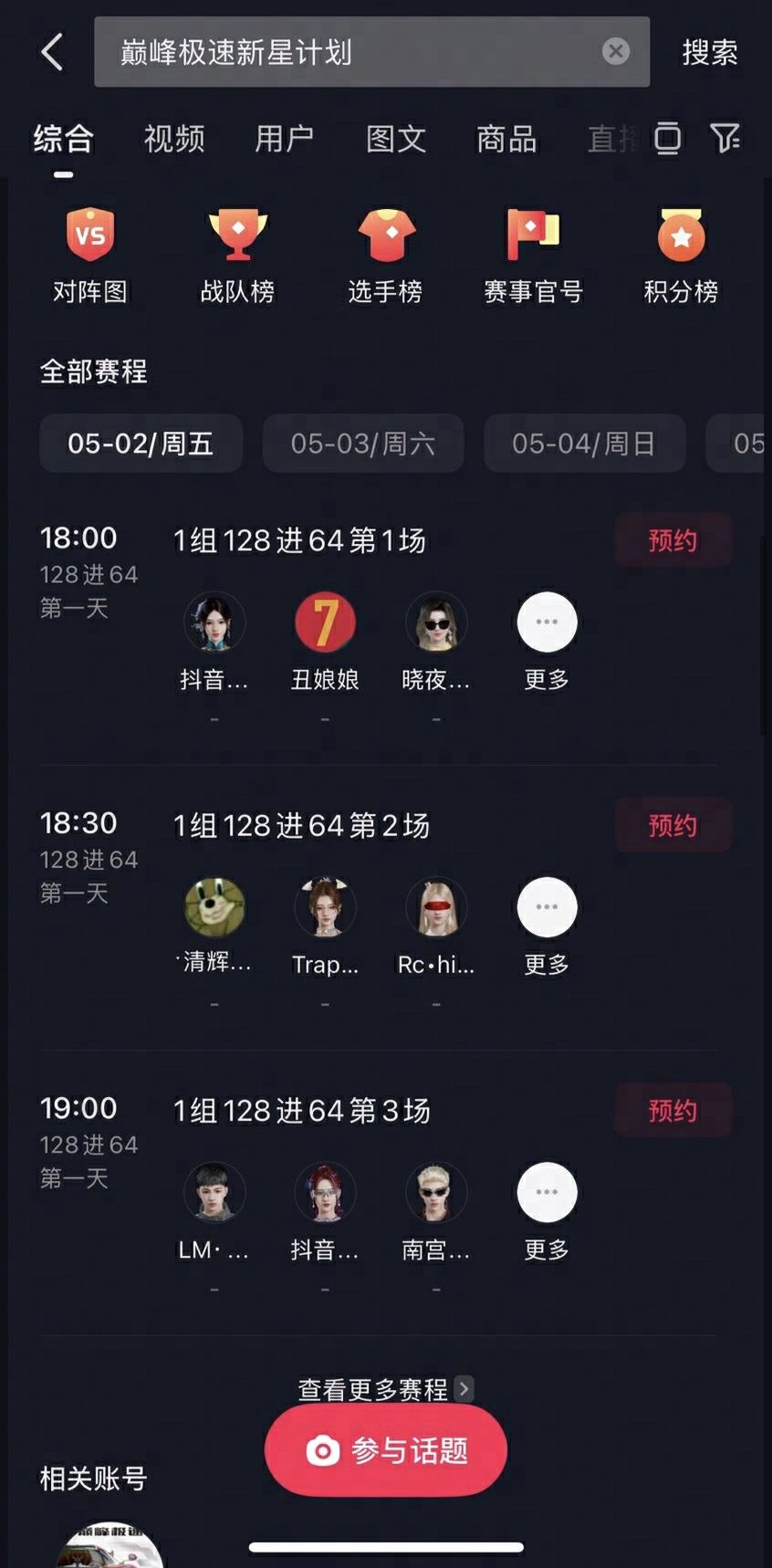Click the filter icon at top right
Viewport: 772px width, 1568px height.
725,139
